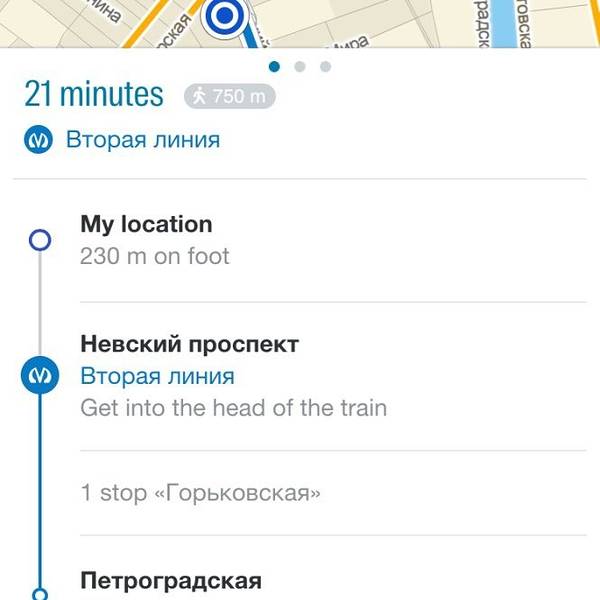Tap the route page indicator dots
The image size is (600, 600).
300,67
